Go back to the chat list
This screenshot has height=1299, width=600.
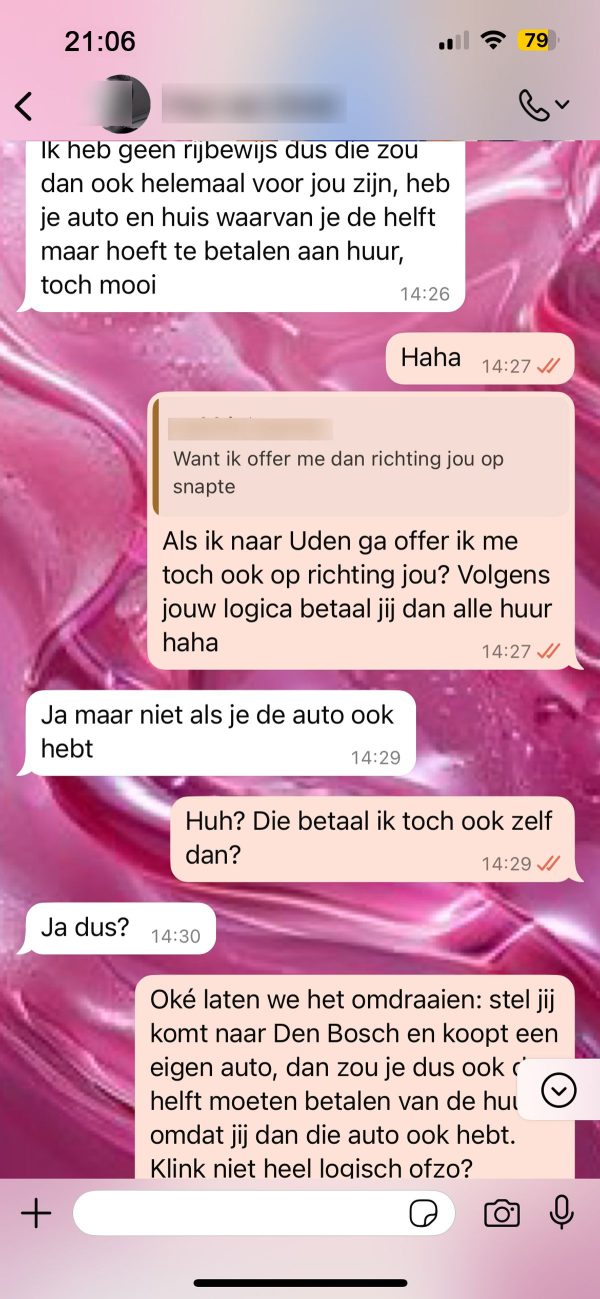[24, 105]
